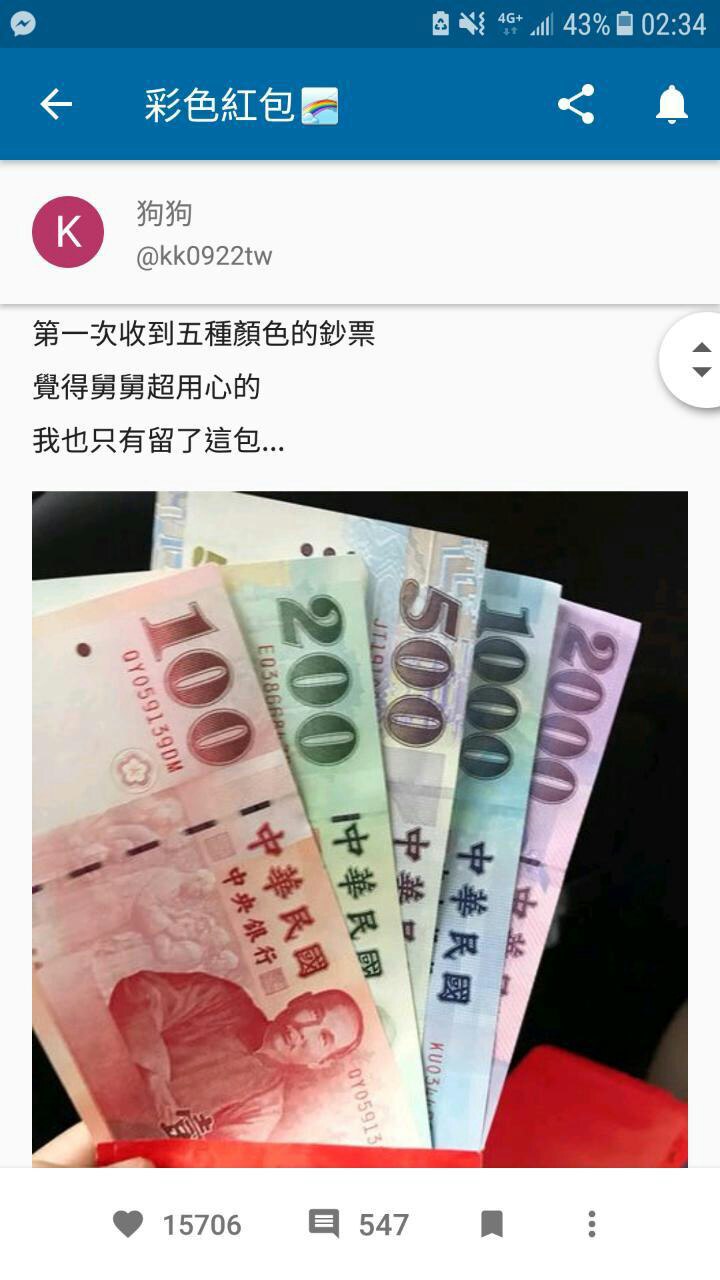Screen dimensions: 720x1280
Task: Go back using the arrow in the app bar
Action: (x=56, y=104)
